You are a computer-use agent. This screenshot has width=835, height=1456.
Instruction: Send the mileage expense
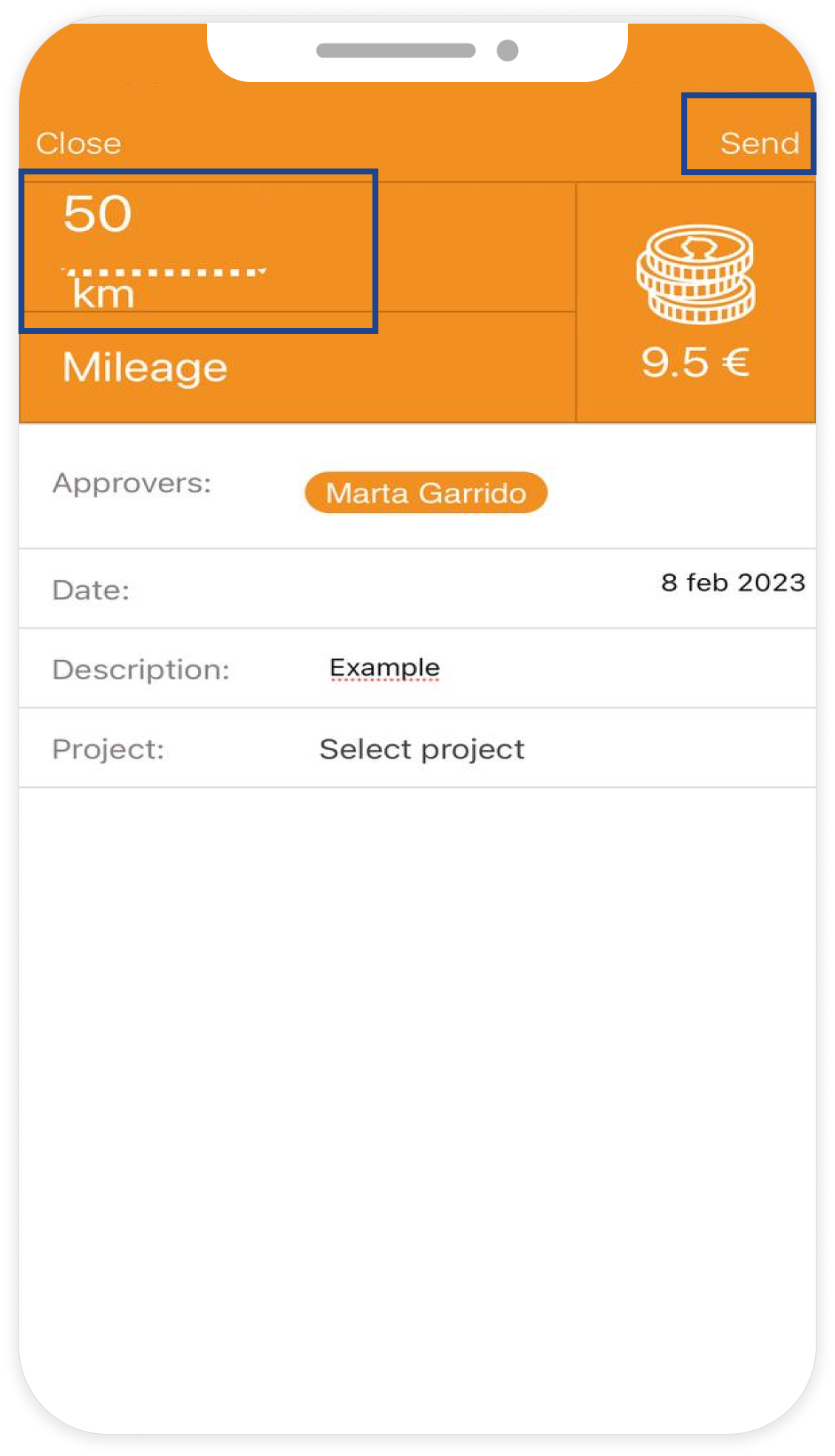click(x=759, y=143)
